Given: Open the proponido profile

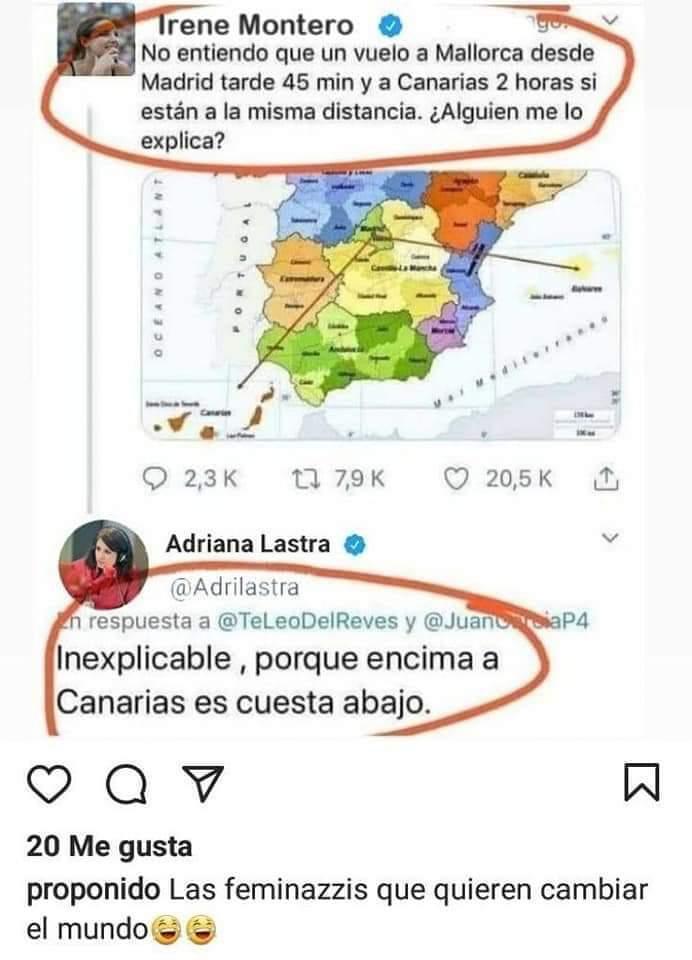Looking at the screenshot, I should (93, 890).
